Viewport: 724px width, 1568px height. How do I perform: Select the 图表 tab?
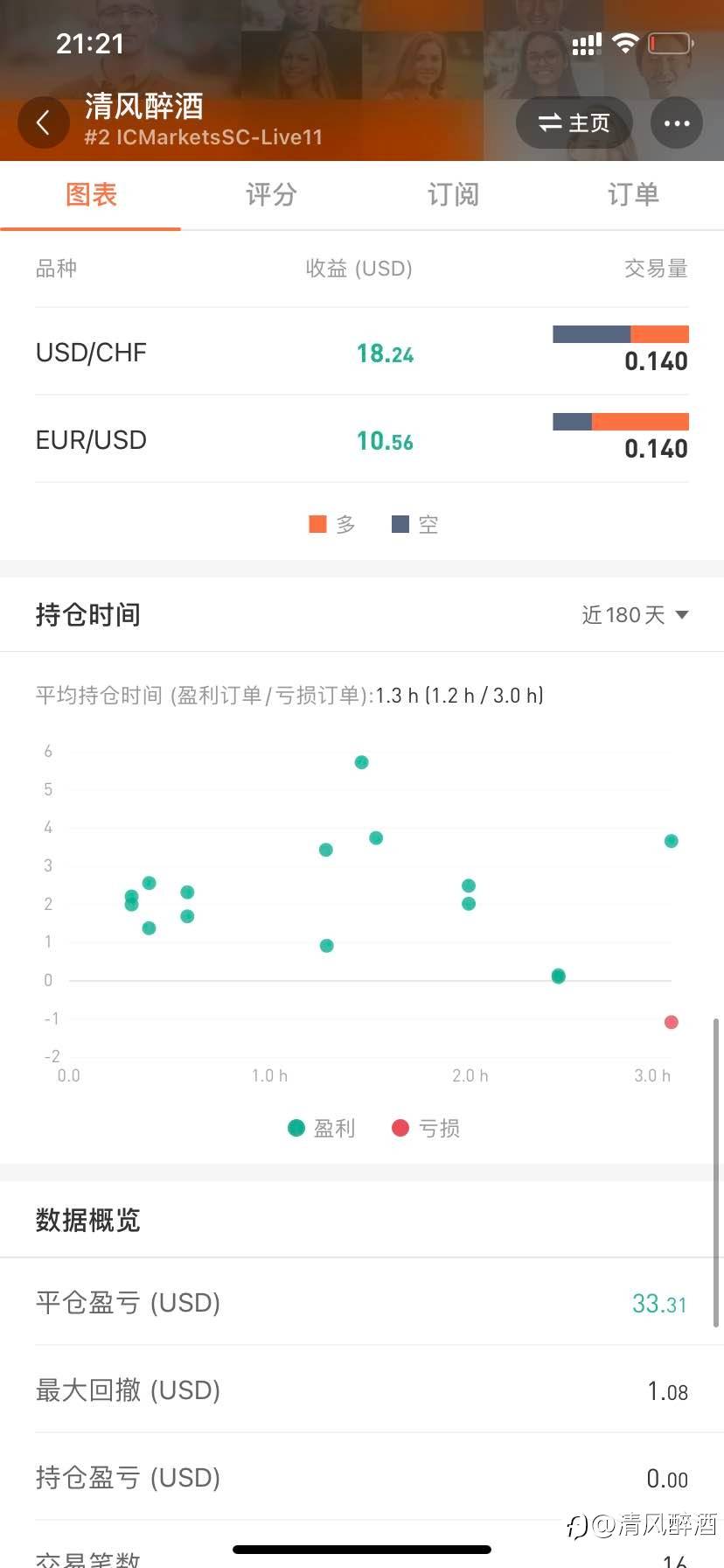point(91,194)
